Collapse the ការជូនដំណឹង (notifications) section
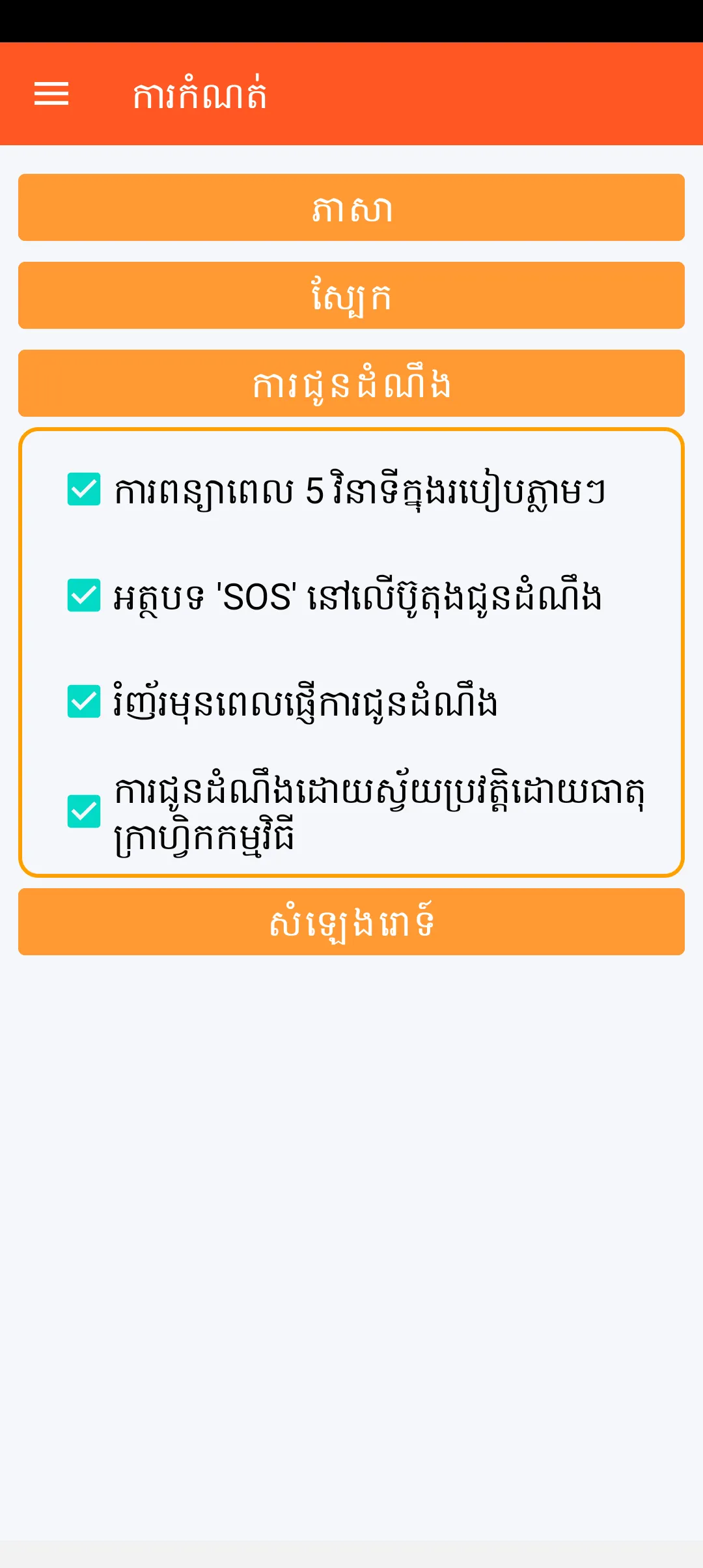Image resolution: width=703 pixels, height=1568 pixels. click(351, 384)
